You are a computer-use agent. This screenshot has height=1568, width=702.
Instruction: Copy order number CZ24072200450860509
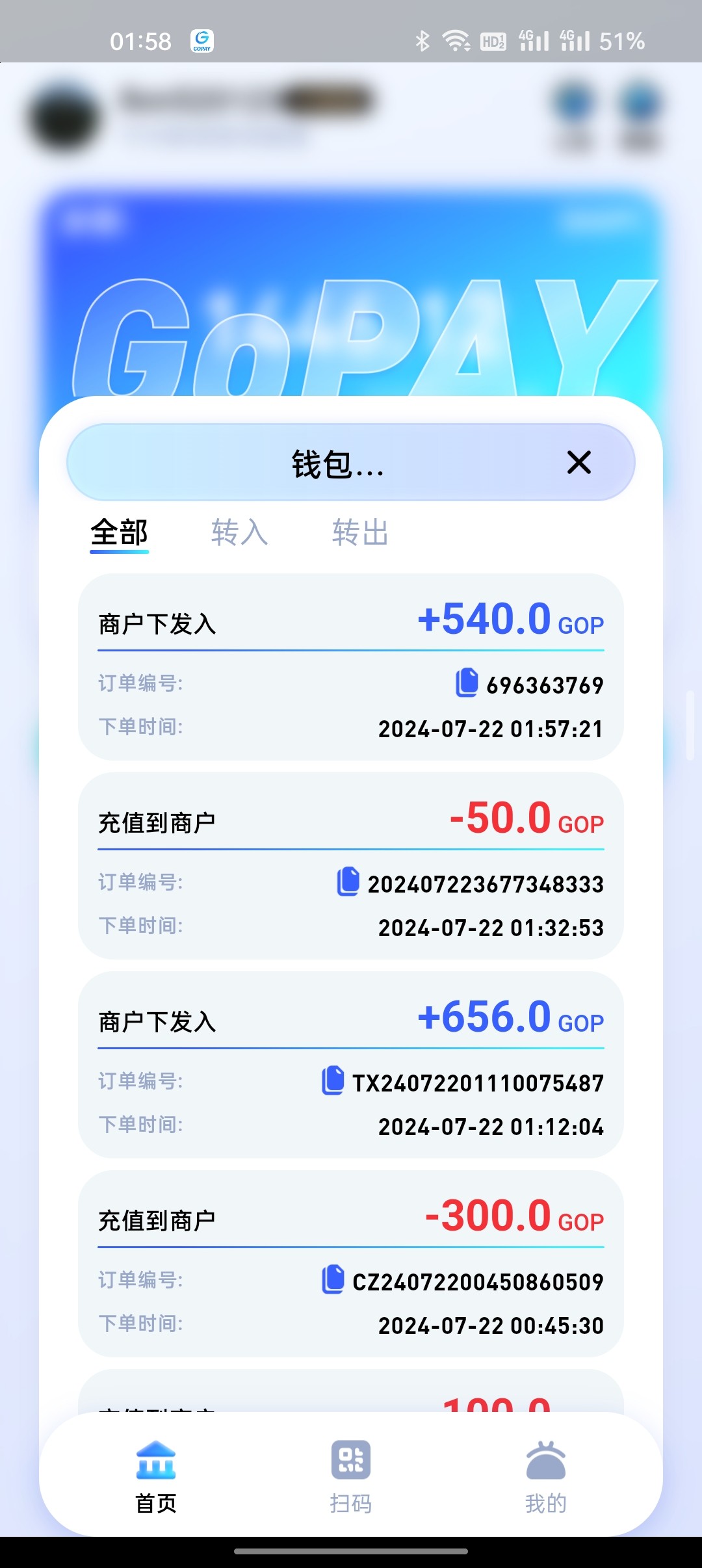(x=333, y=1279)
